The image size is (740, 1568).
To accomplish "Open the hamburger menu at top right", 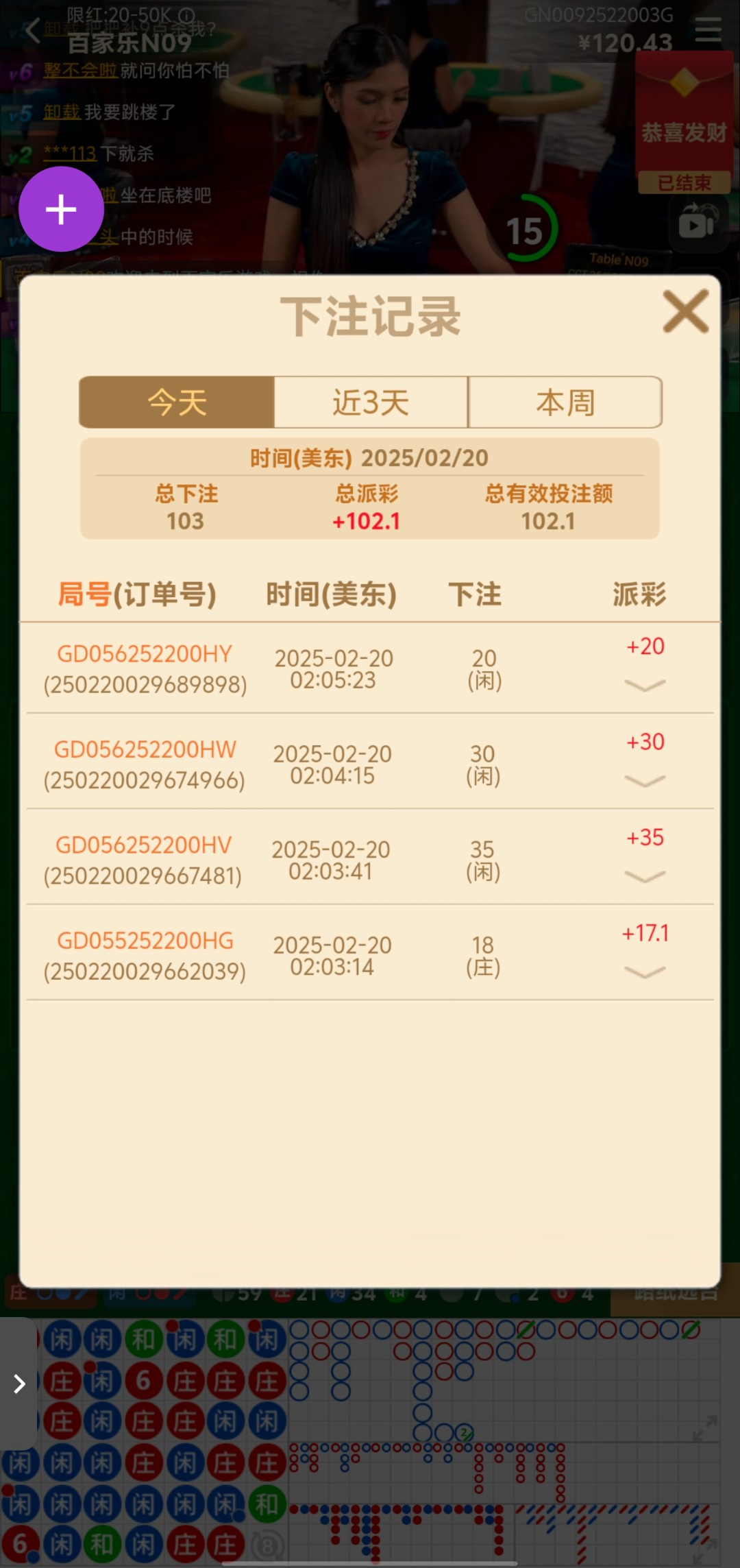I will [708, 30].
